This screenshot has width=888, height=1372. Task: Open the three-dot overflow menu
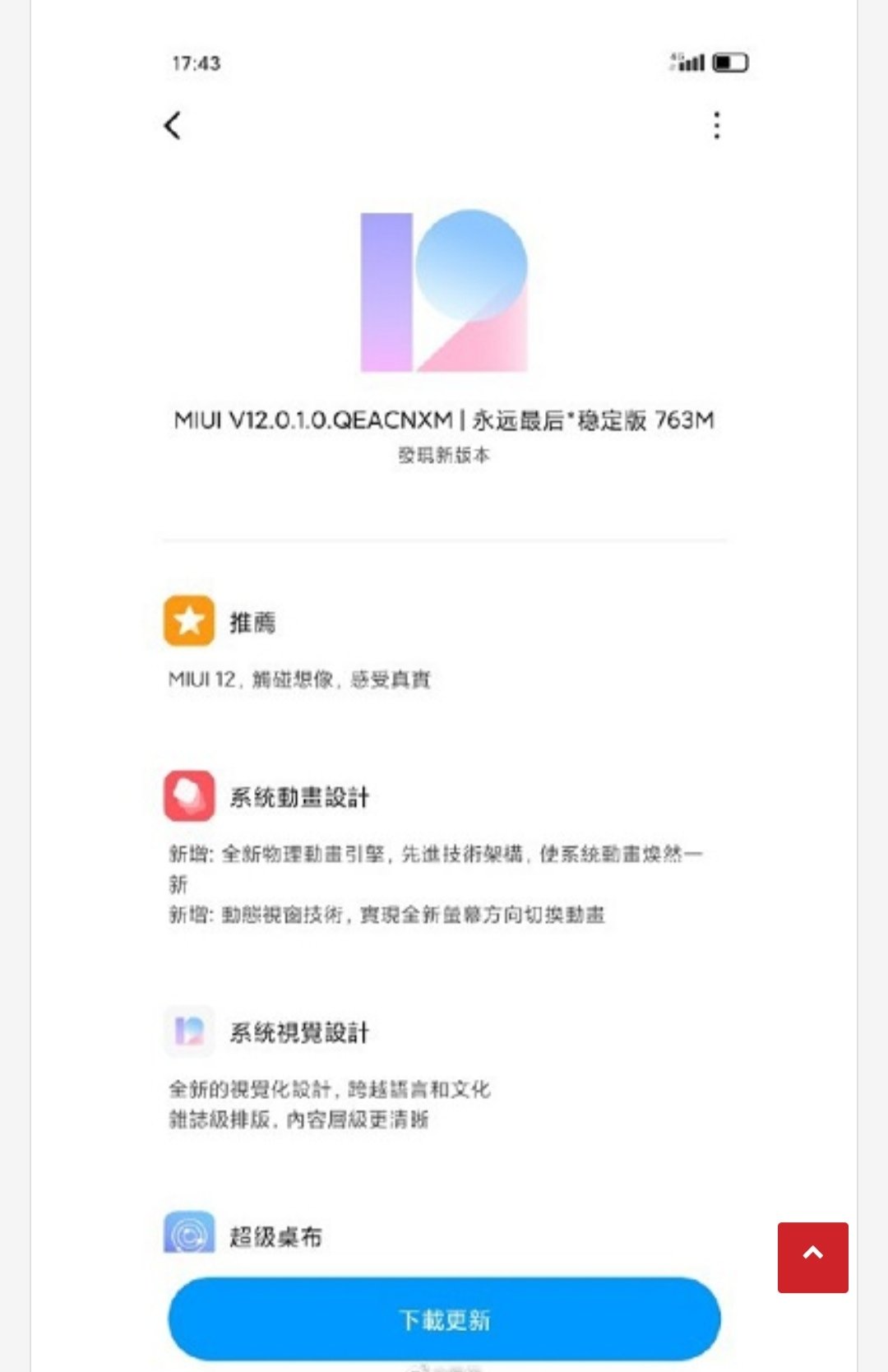click(717, 125)
